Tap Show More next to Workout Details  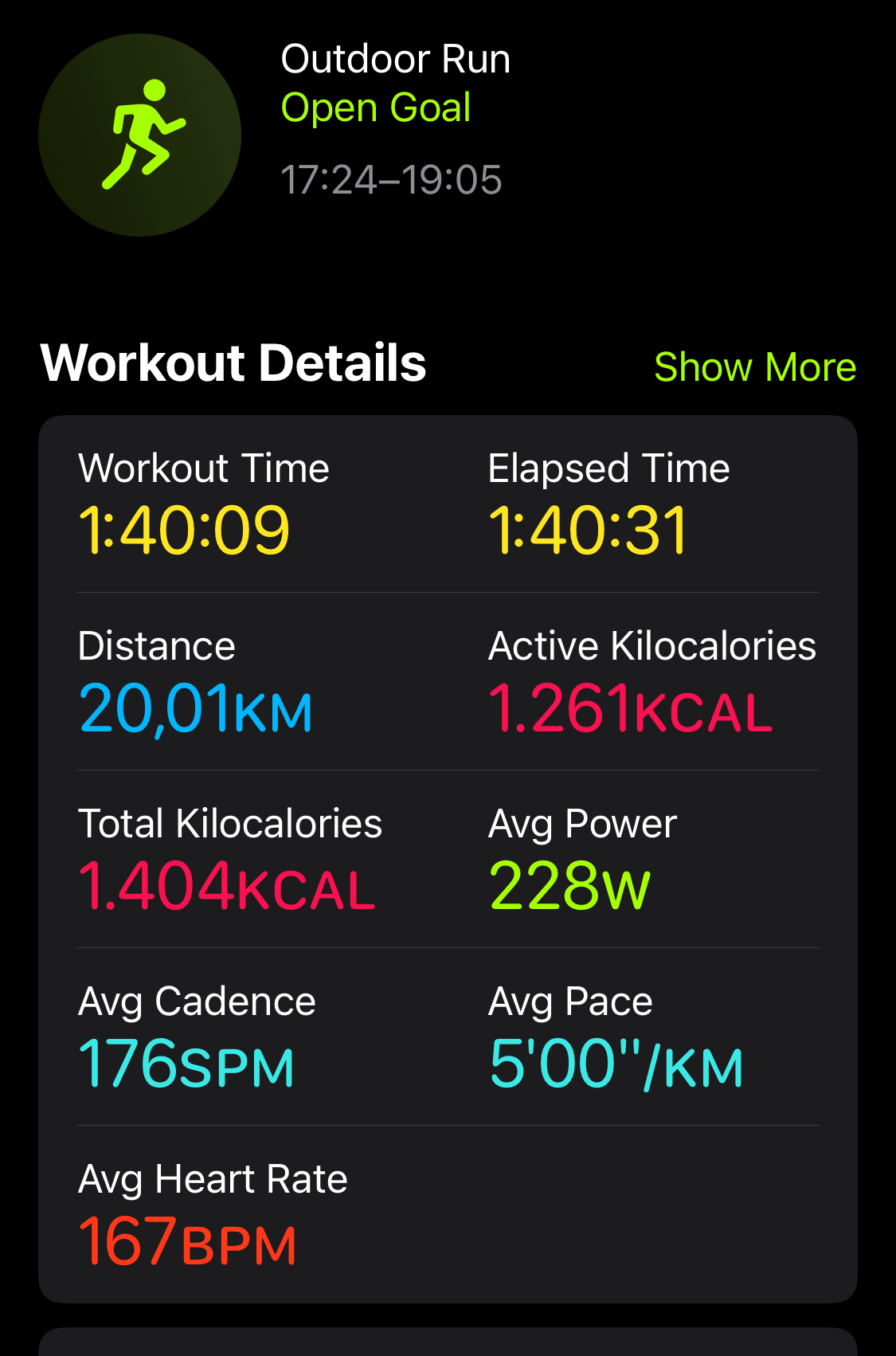(754, 367)
